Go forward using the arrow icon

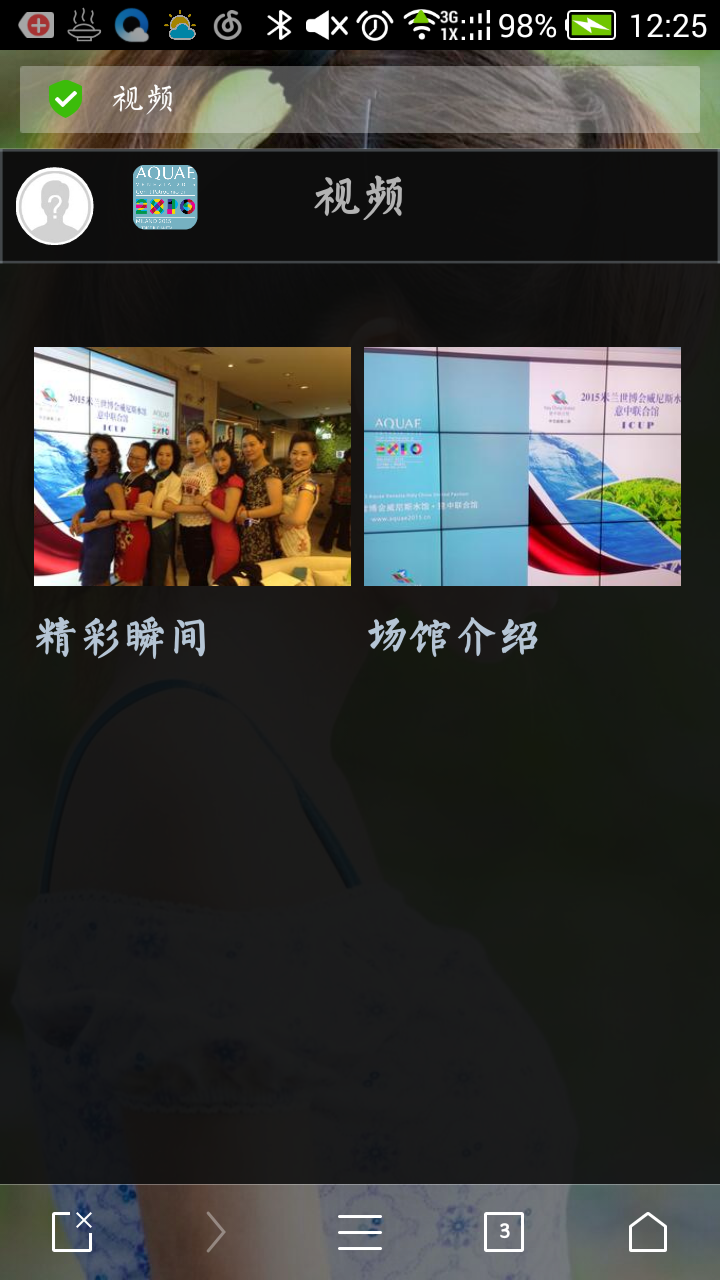216,1231
